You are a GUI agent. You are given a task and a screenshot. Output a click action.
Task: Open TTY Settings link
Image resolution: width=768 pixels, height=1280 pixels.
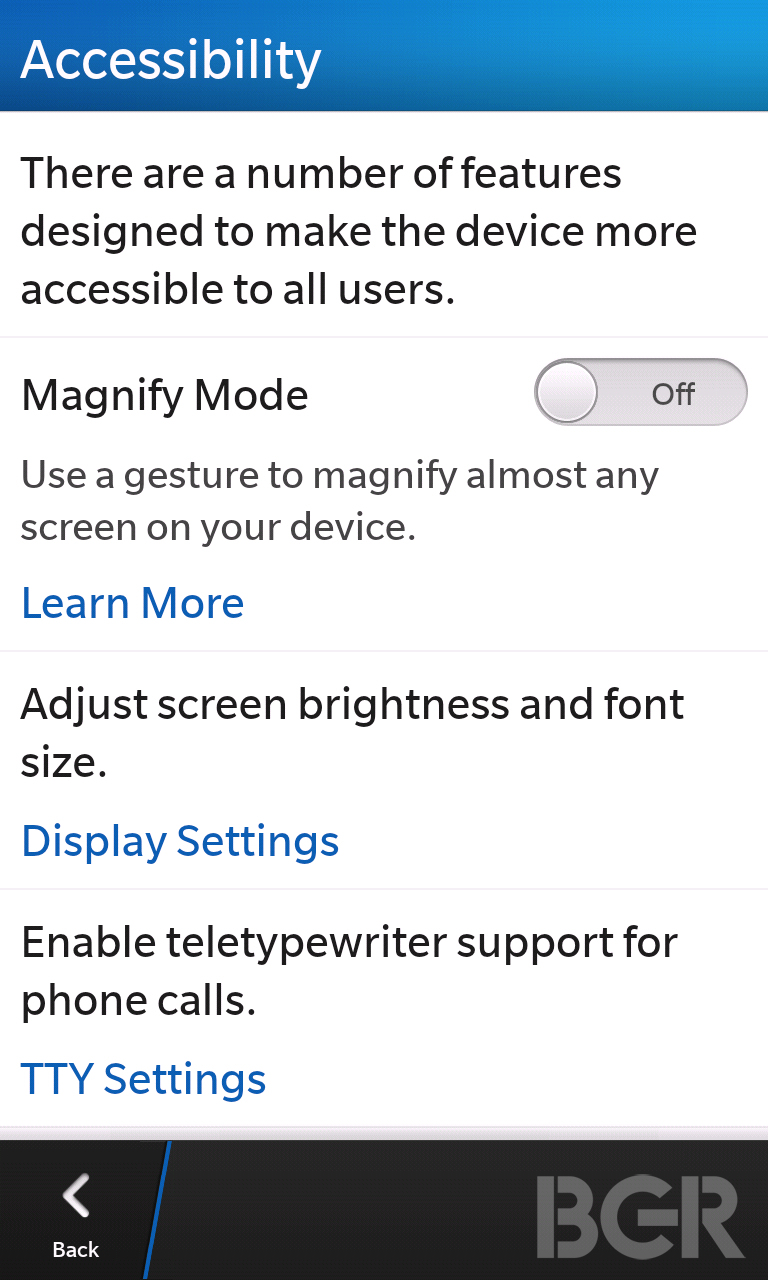[144, 1079]
